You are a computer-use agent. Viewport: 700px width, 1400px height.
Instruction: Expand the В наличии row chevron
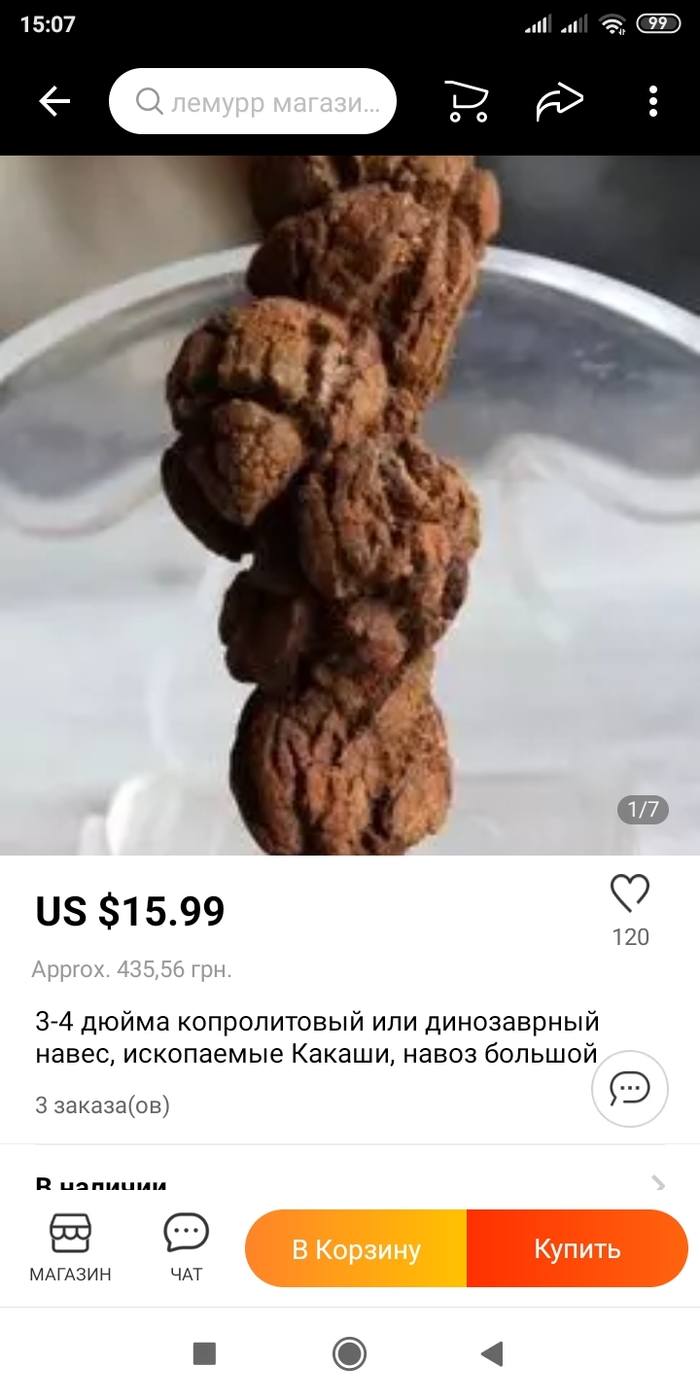658,1184
